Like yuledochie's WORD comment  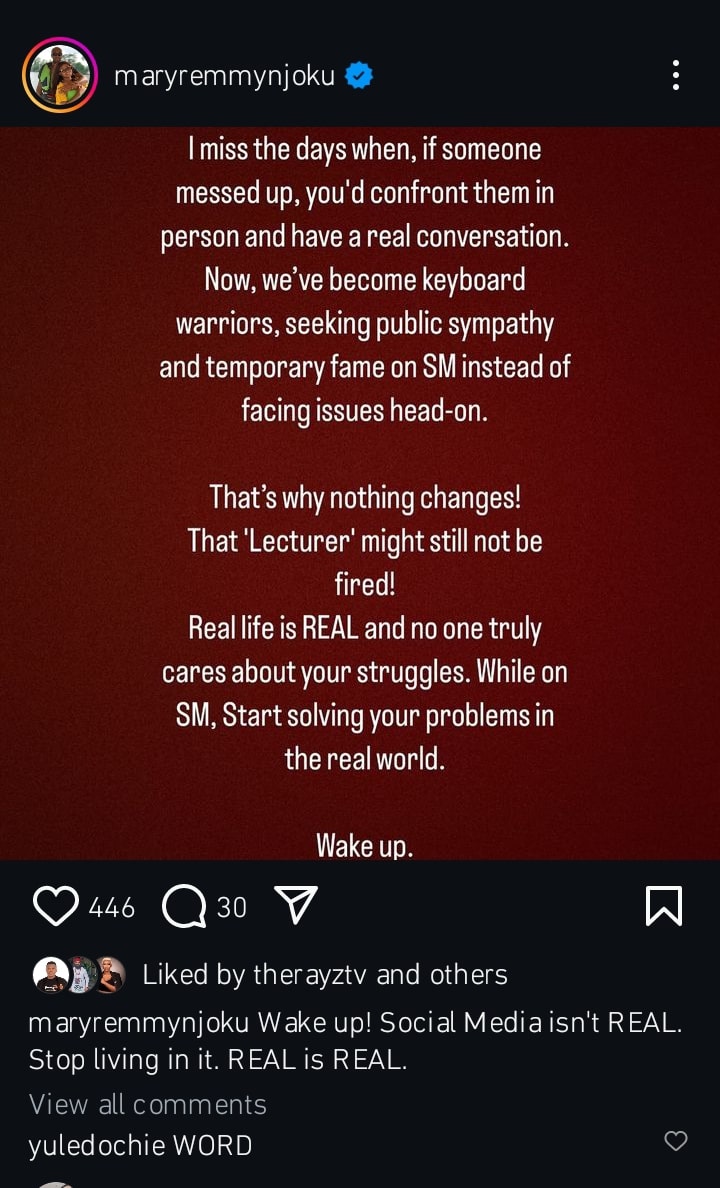click(x=676, y=1141)
